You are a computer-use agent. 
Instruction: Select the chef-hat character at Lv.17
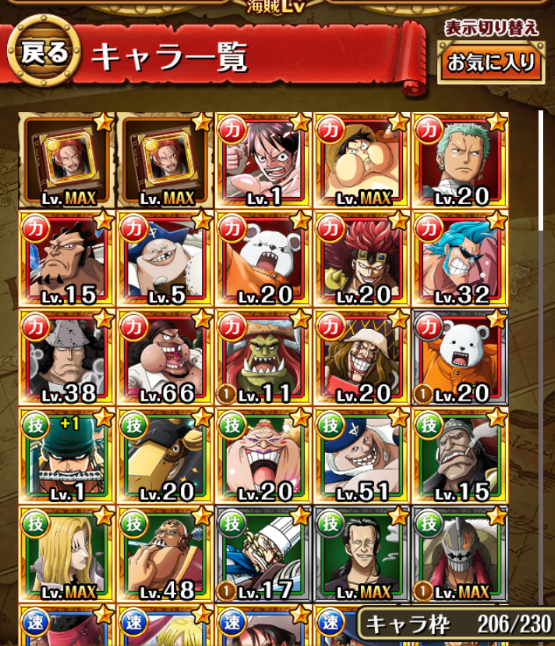[263, 554]
